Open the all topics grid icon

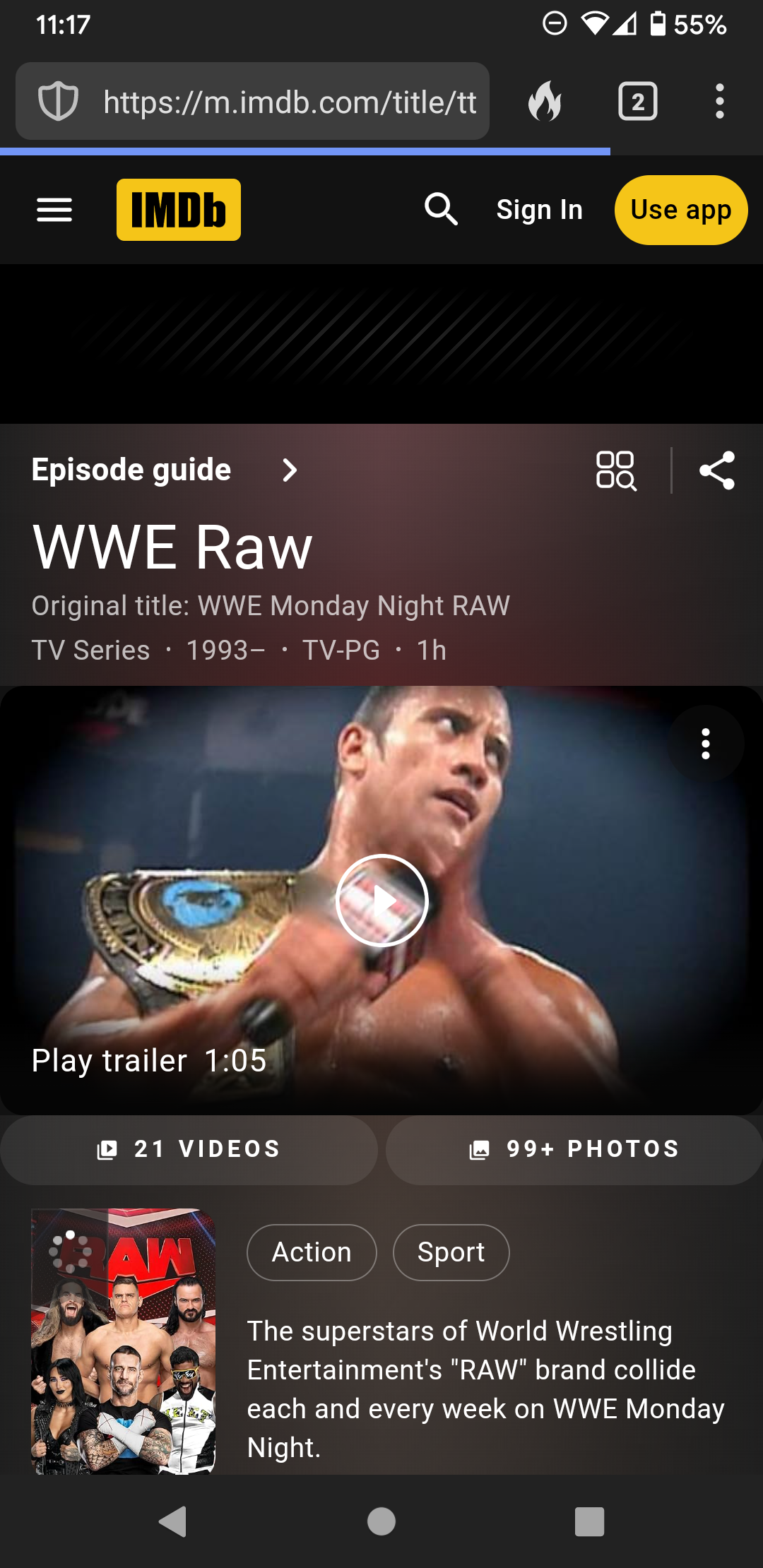point(616,470)
